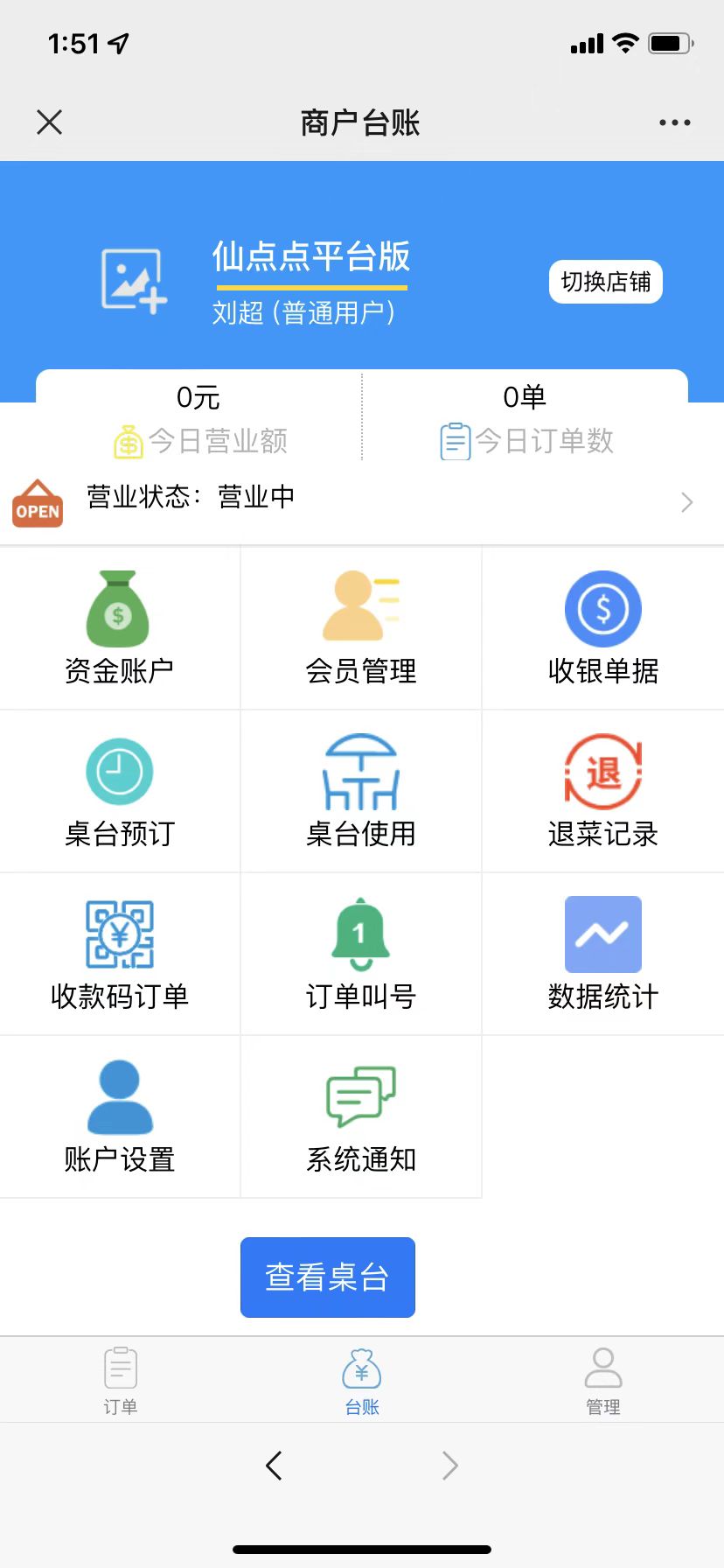The width and height of the screenshot is (724, 1568).
Task: View 数据统计
Action: pos(603,954)
